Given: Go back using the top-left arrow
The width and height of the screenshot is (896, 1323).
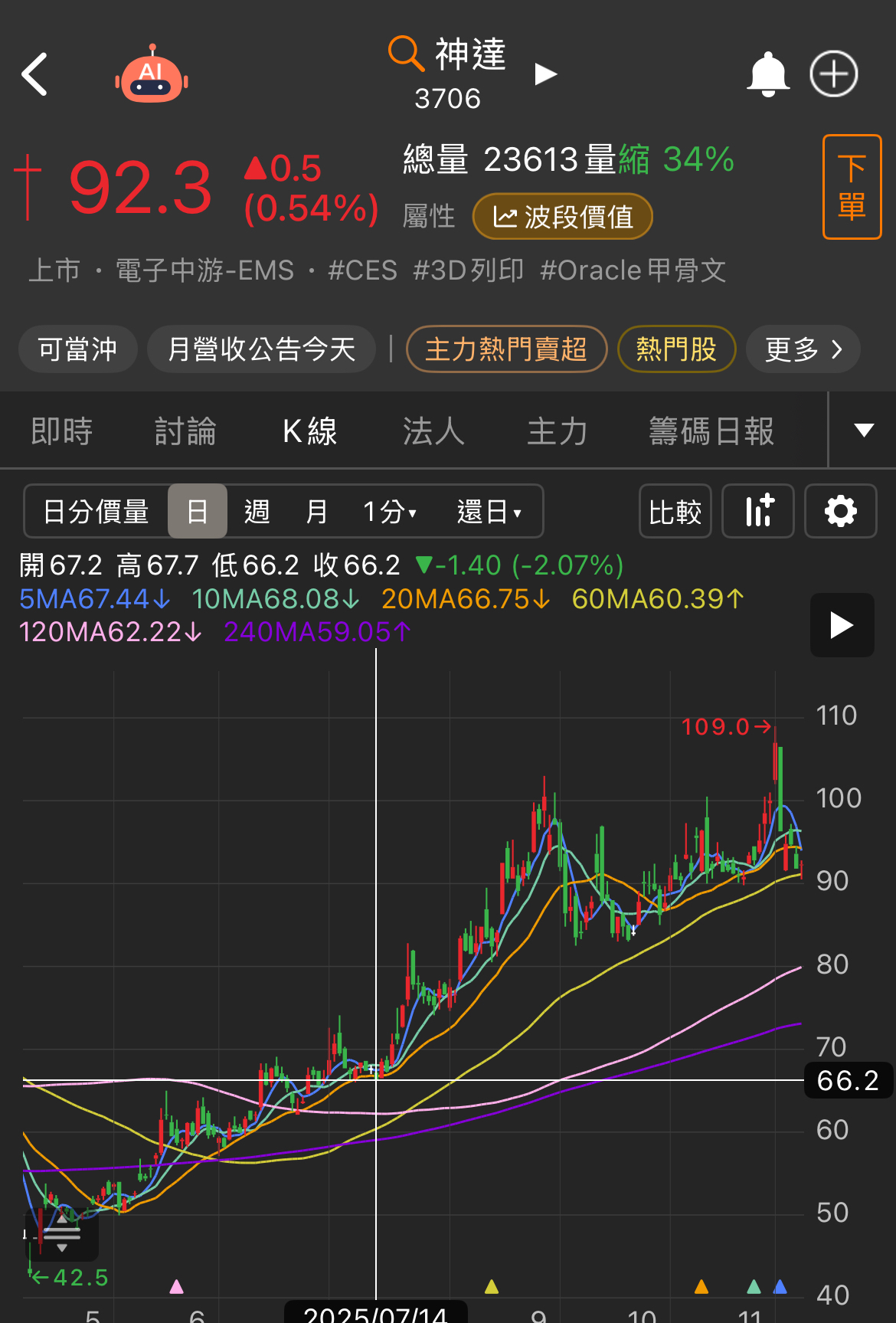Looking at the screenshot, I should (35, 74).
